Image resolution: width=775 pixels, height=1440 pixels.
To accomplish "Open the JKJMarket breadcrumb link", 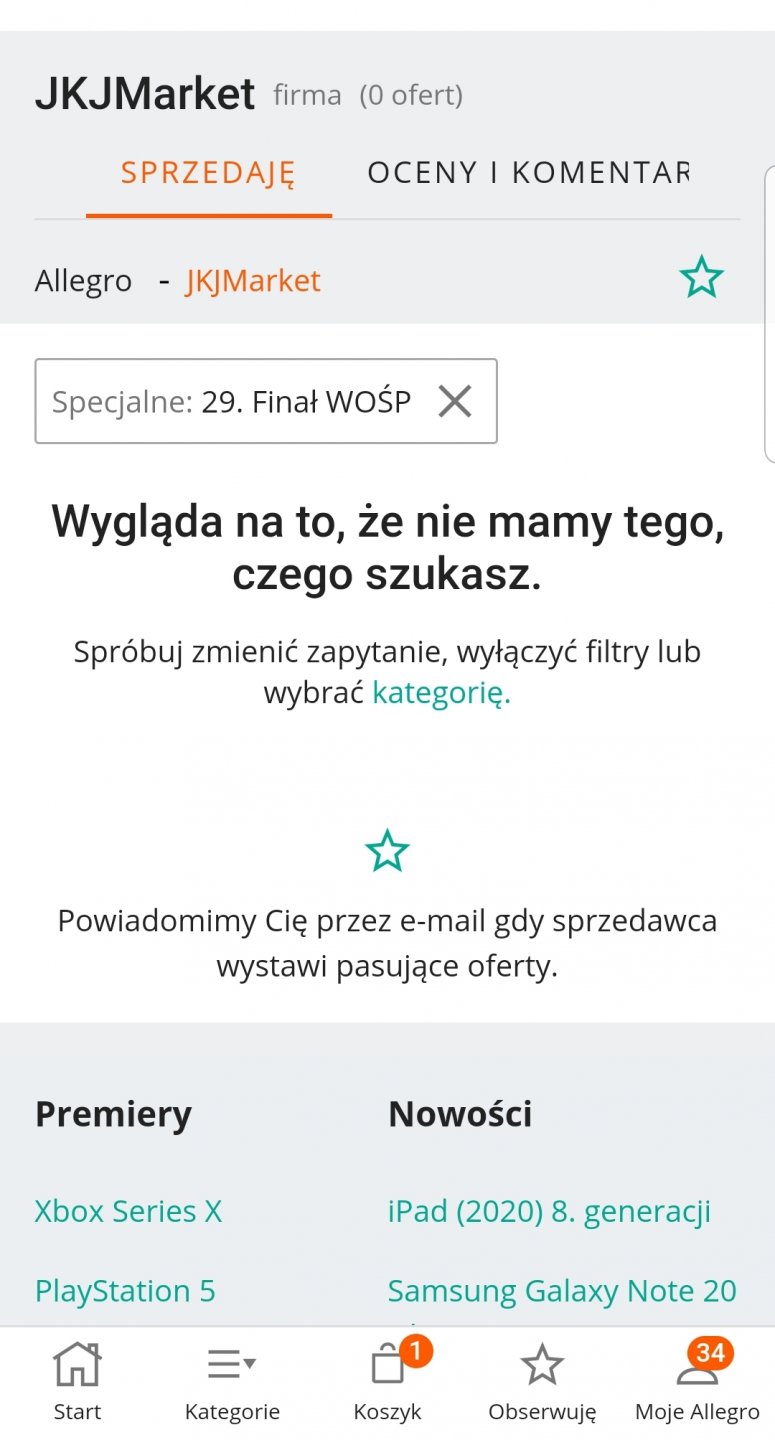I will pyautogui.click(x=253, y=281).
